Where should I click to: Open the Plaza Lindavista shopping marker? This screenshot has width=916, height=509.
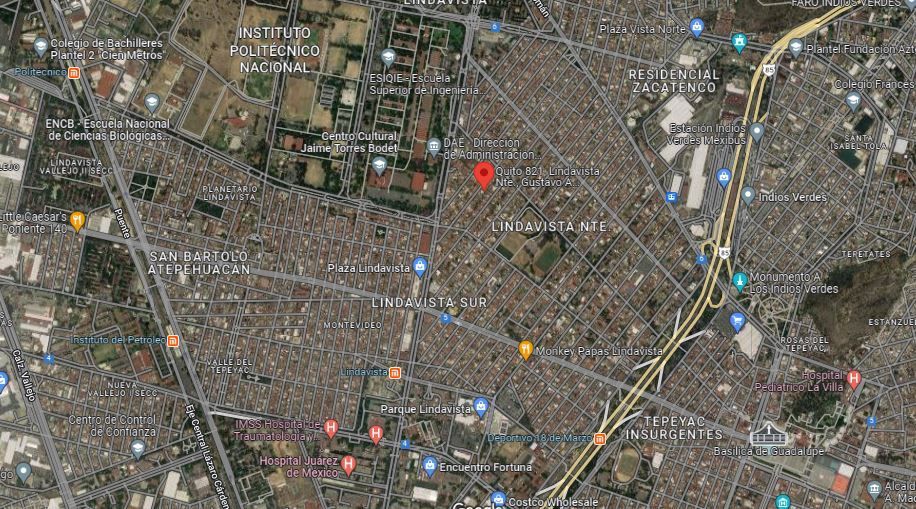coord(419,267)
